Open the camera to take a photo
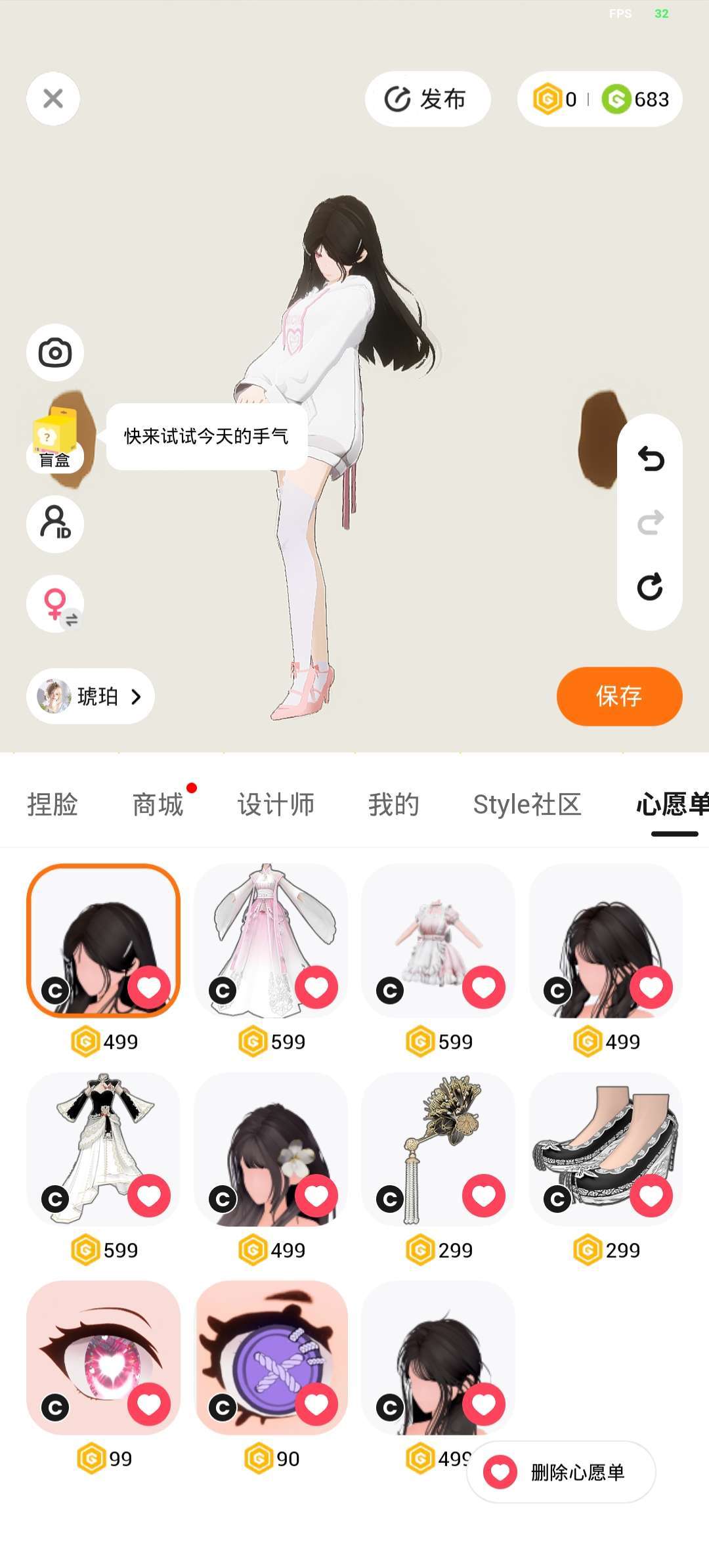709x1568 pixels. pos(55,353)
